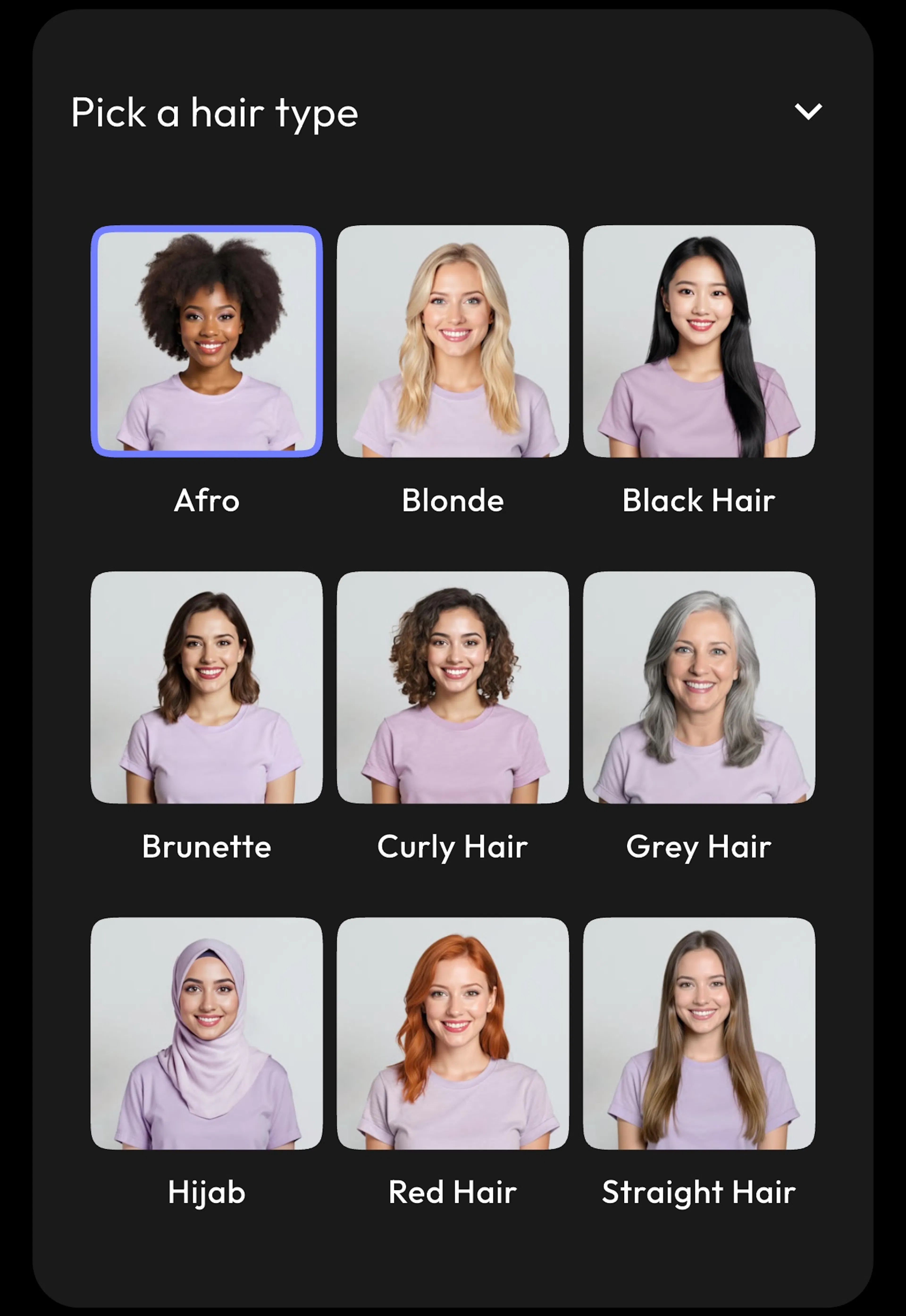Choose the Curly Hair option
This screenshot has width=906, height=1316.
(x=453, y=687)
